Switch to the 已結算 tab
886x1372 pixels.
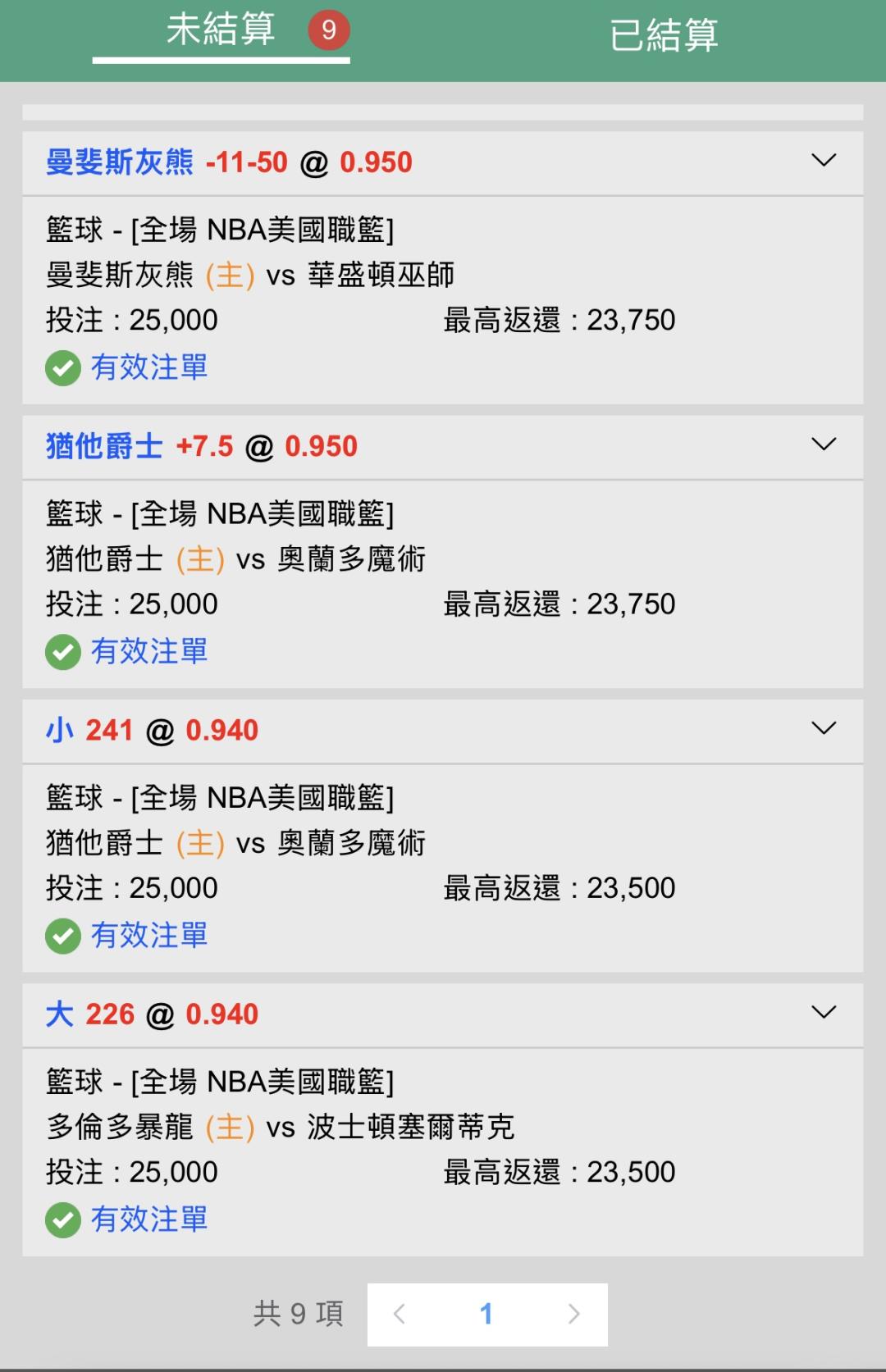pos(663,36)
